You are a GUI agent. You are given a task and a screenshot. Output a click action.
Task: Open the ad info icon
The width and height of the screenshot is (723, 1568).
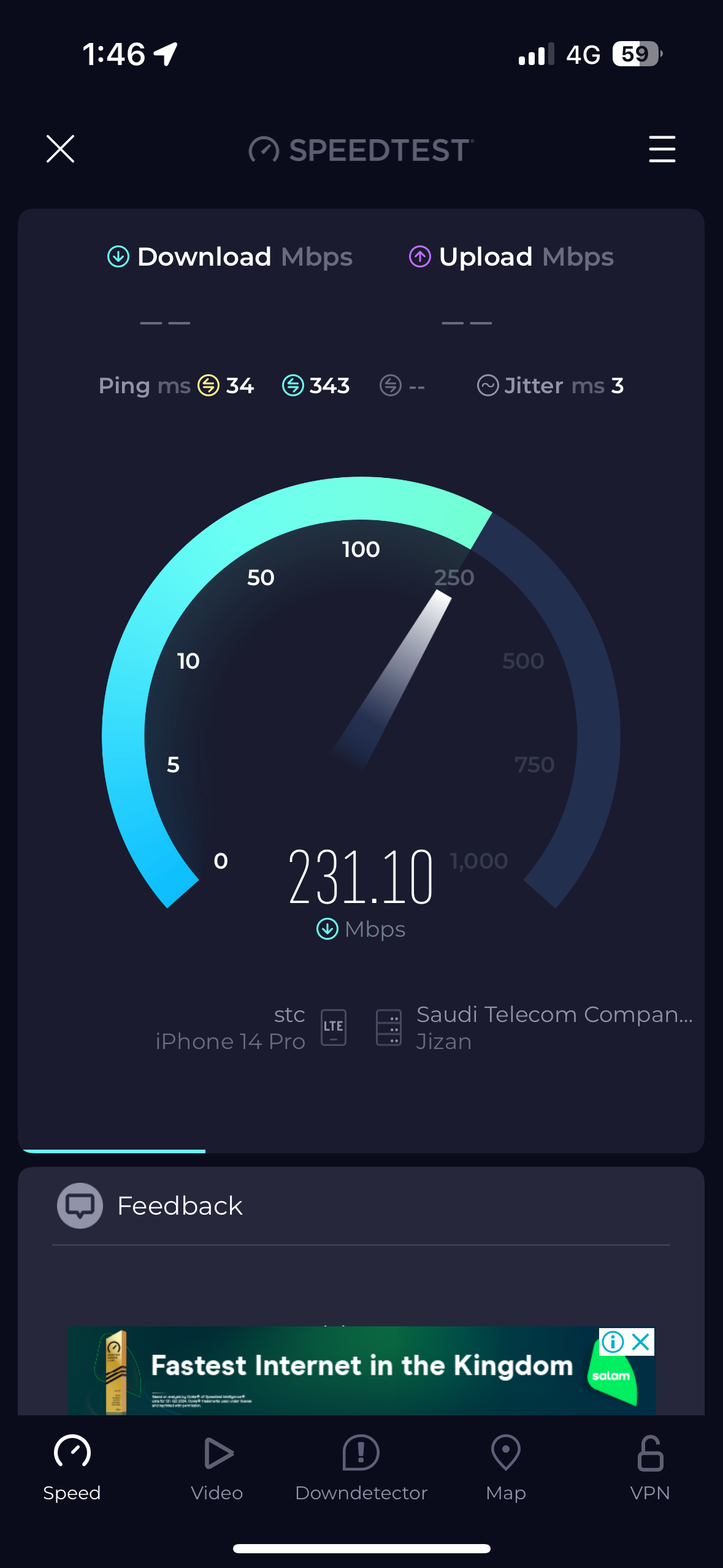coord(613,1342)
